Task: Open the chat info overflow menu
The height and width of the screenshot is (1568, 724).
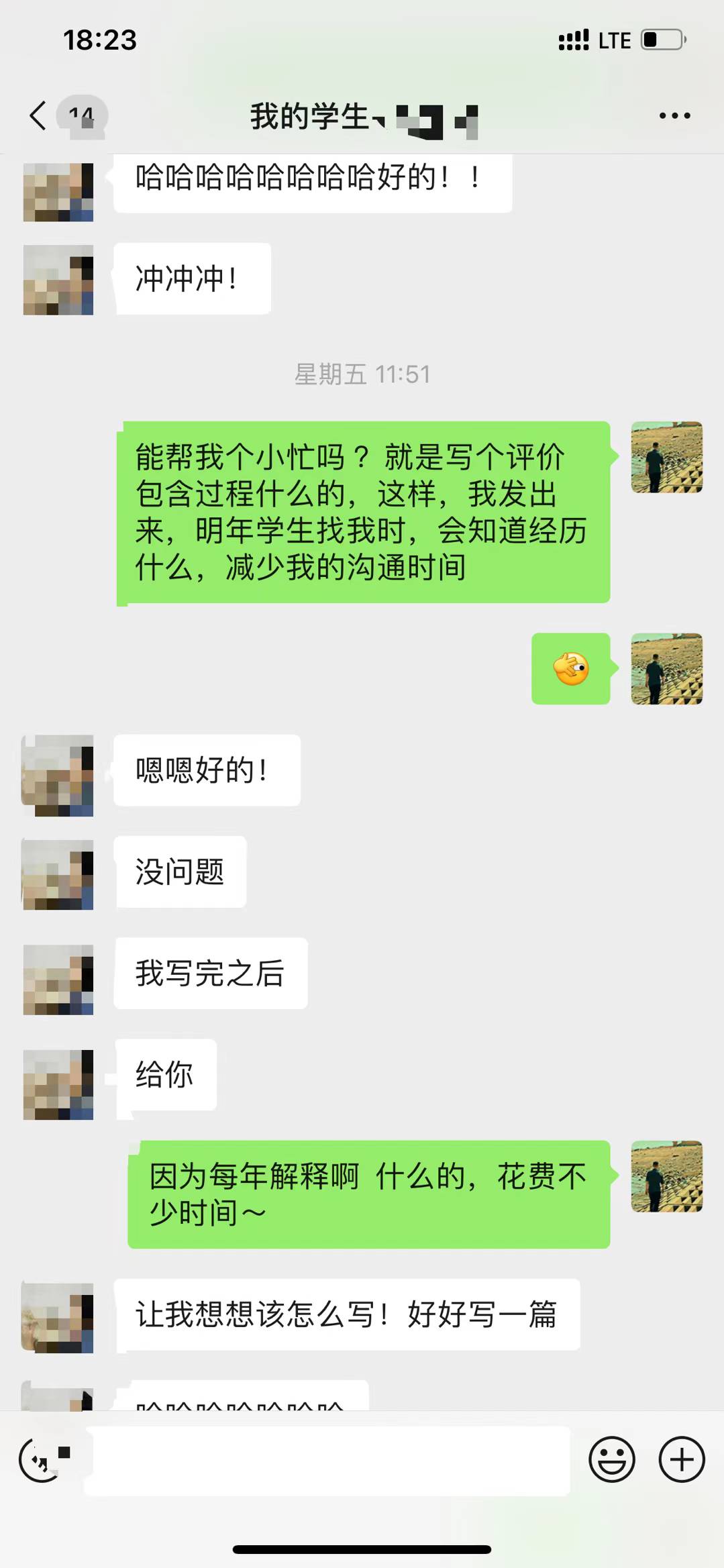Action: (674, 115)
